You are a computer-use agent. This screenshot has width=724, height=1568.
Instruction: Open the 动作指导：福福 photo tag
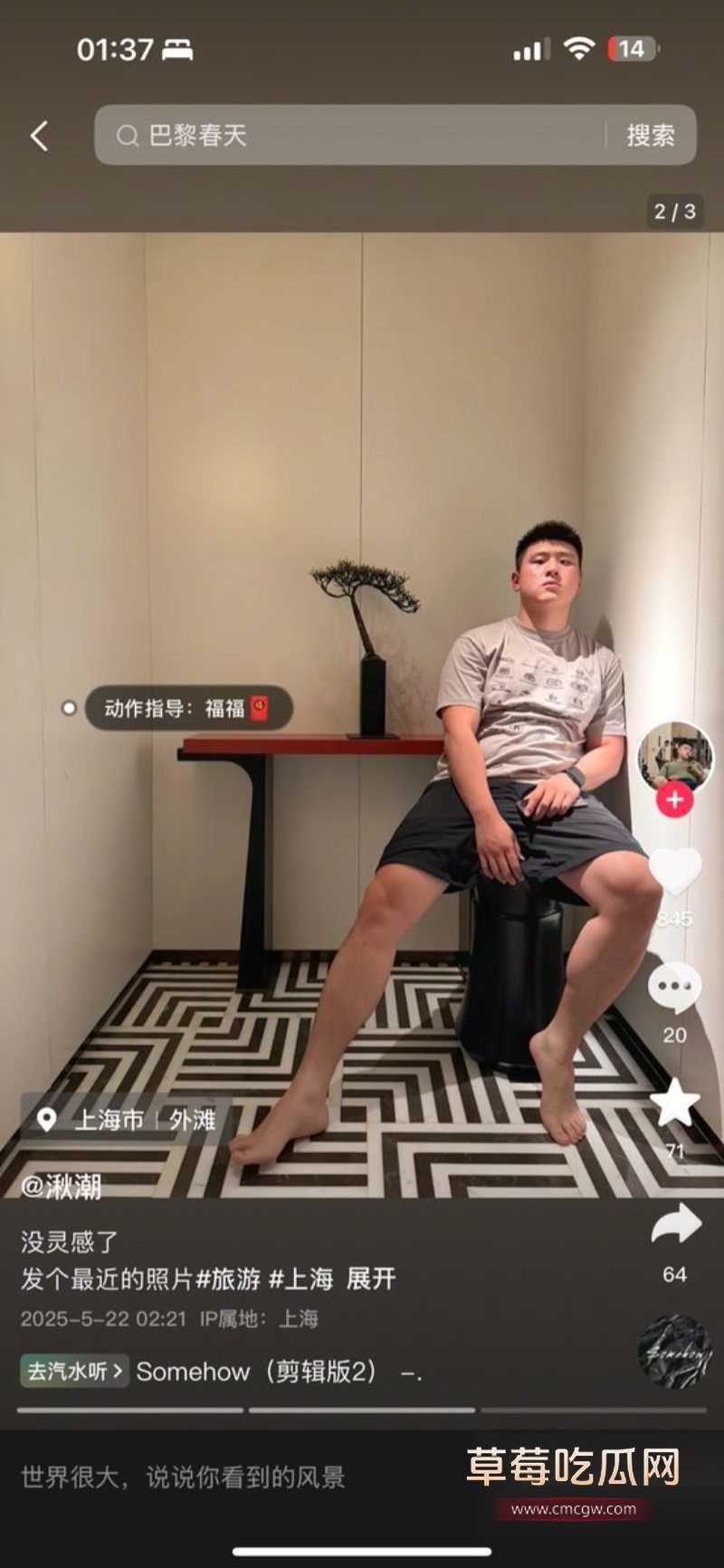pyautogui.click(x=187, y=708)
